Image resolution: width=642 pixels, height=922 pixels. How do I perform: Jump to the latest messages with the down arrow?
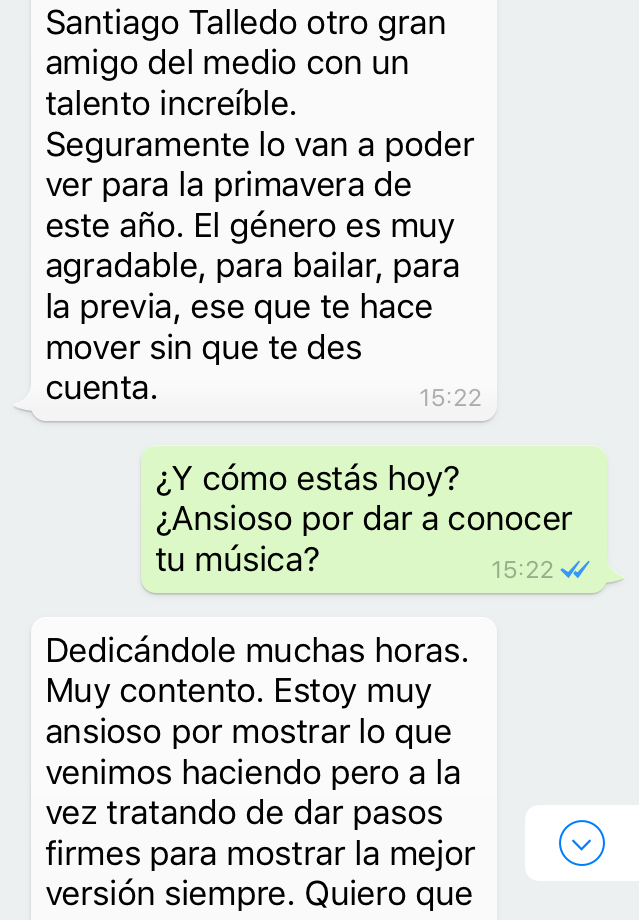tap(582, 844)
